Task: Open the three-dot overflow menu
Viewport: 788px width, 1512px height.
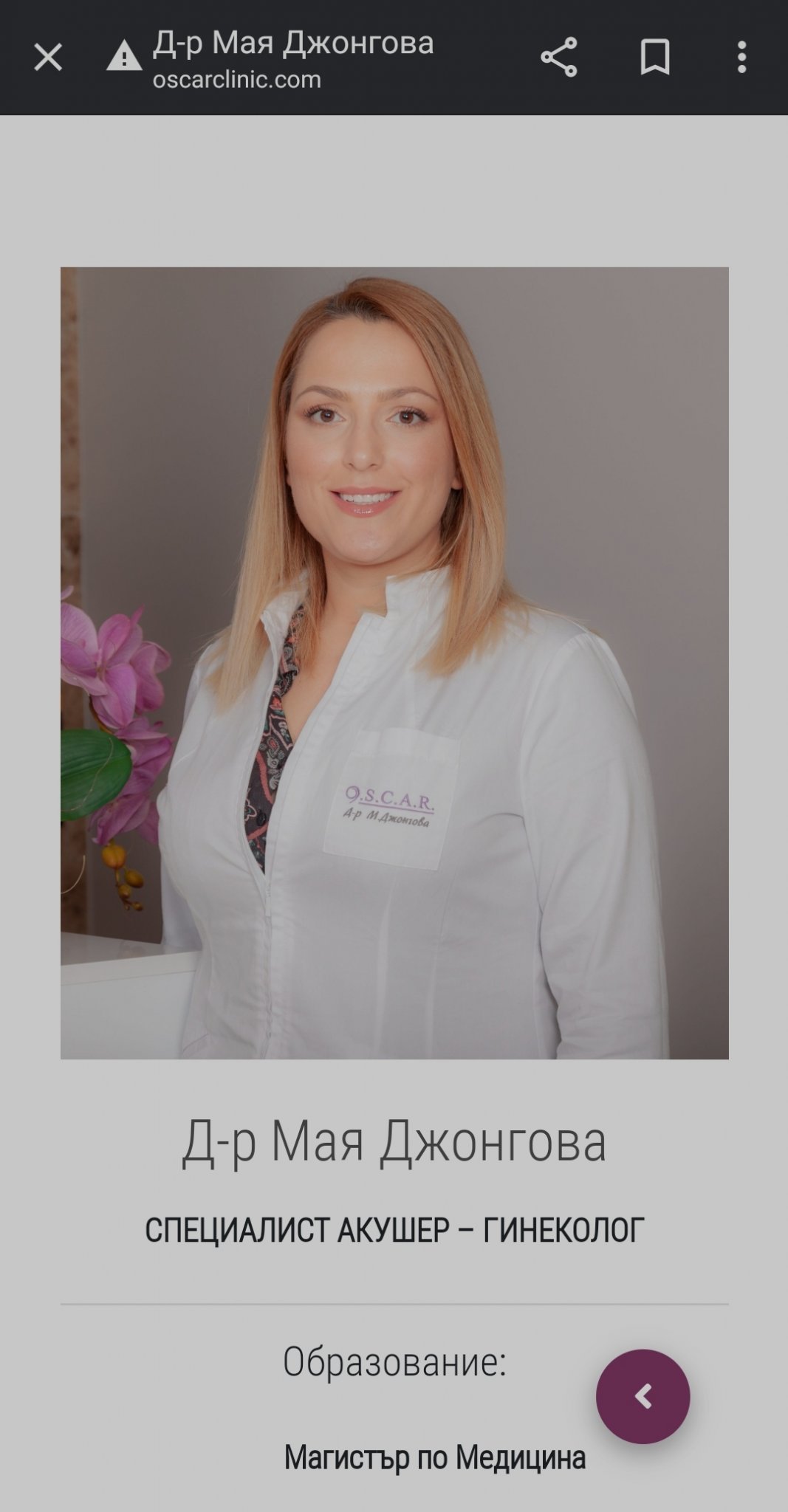Action: click(x=741, y=58)
